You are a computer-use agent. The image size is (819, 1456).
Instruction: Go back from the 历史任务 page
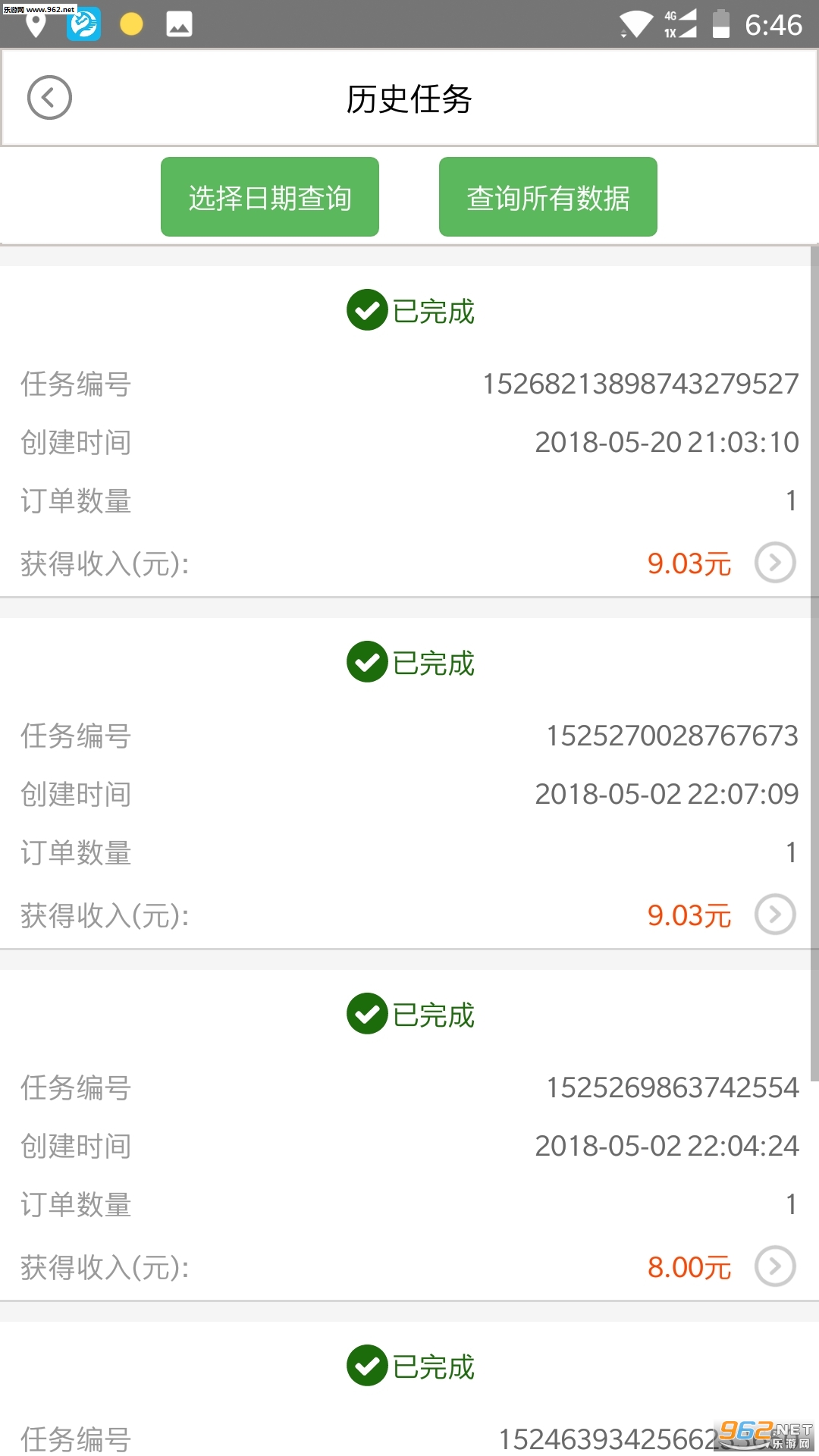pos(49,98)
